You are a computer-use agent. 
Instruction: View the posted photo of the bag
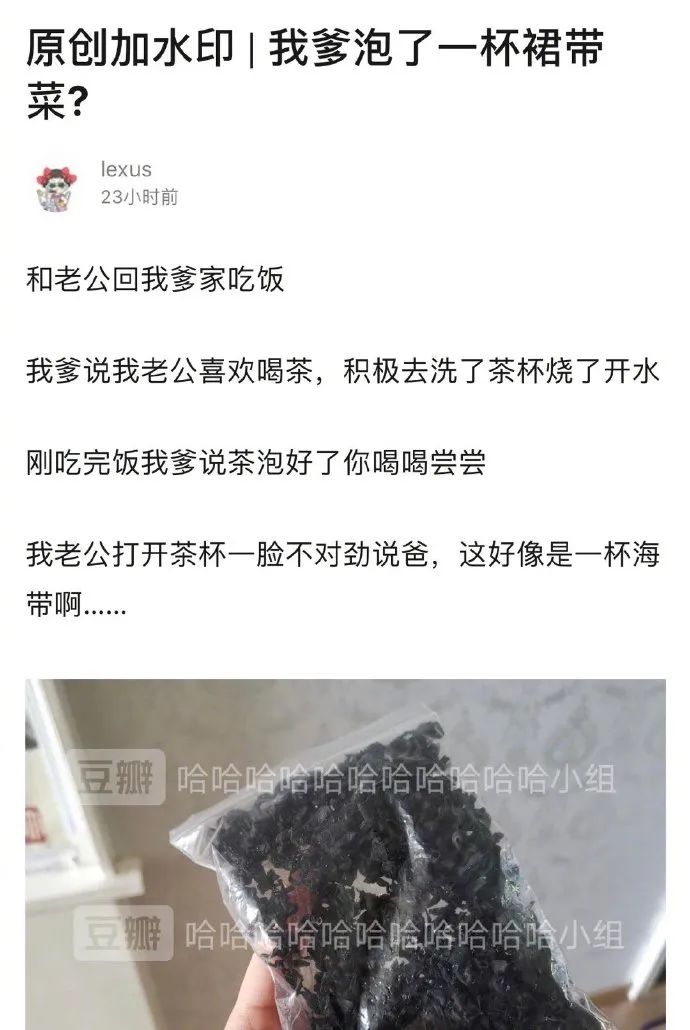pos(345,855)
